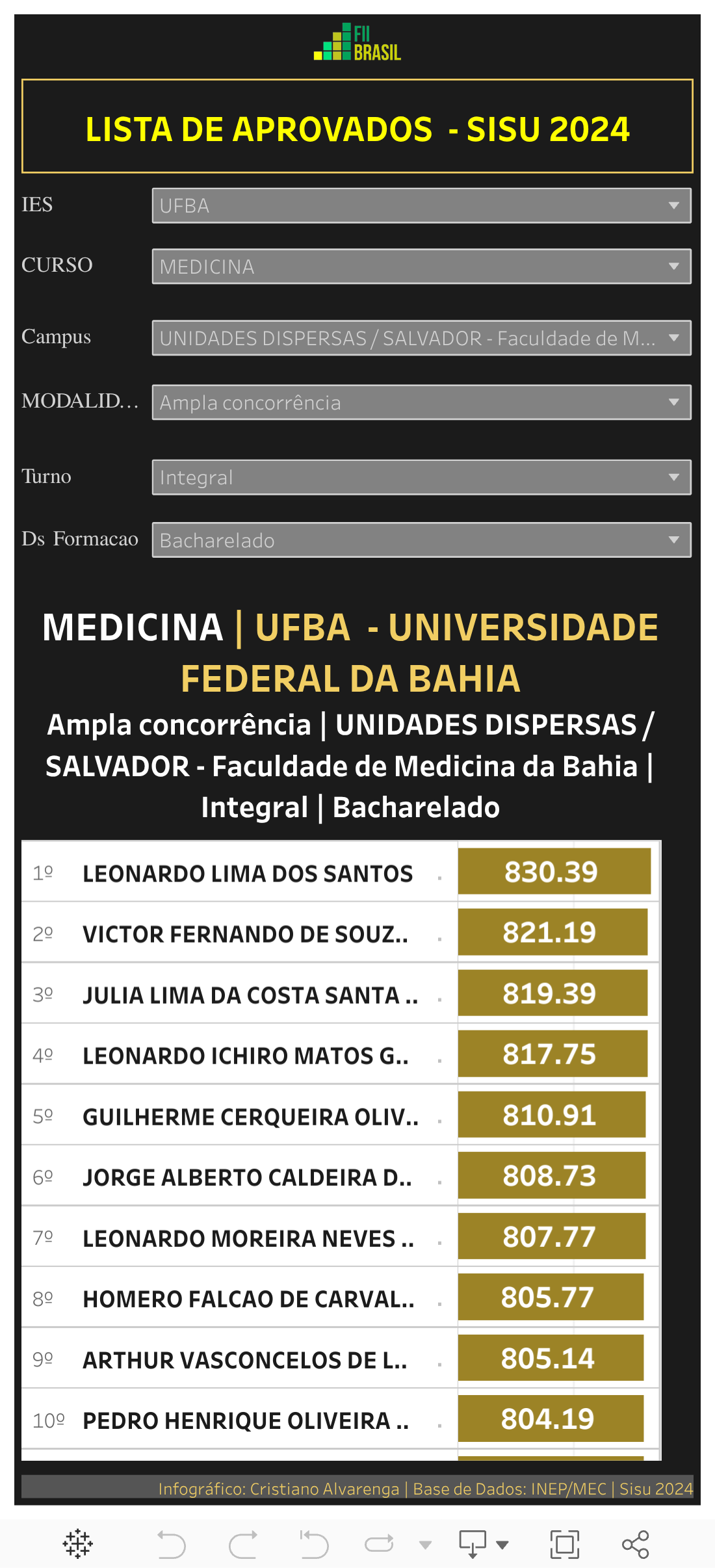
Task: Open the Ds Formacao dropdown set to Bacharelado
Action: coord(421,540)
